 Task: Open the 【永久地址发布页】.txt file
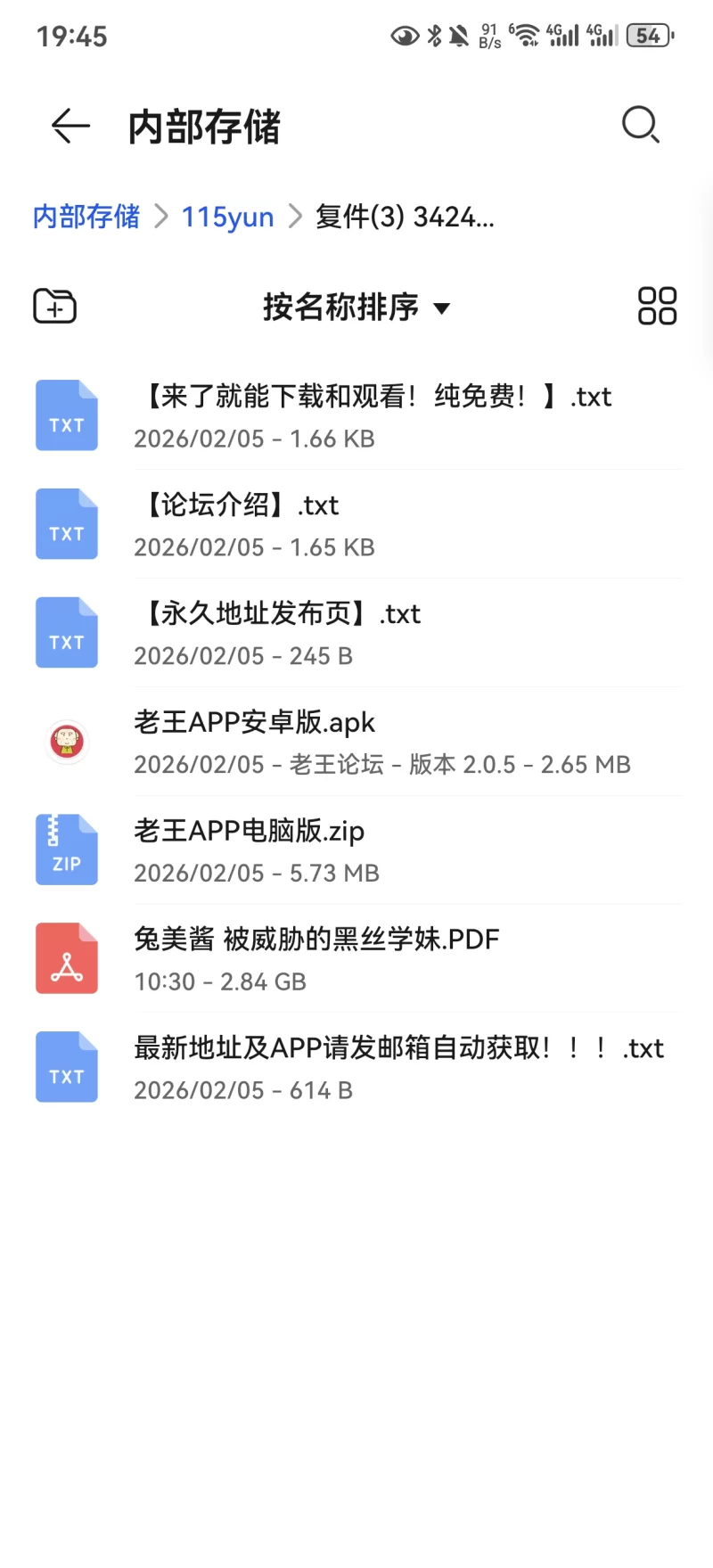(x=356, y=633)
